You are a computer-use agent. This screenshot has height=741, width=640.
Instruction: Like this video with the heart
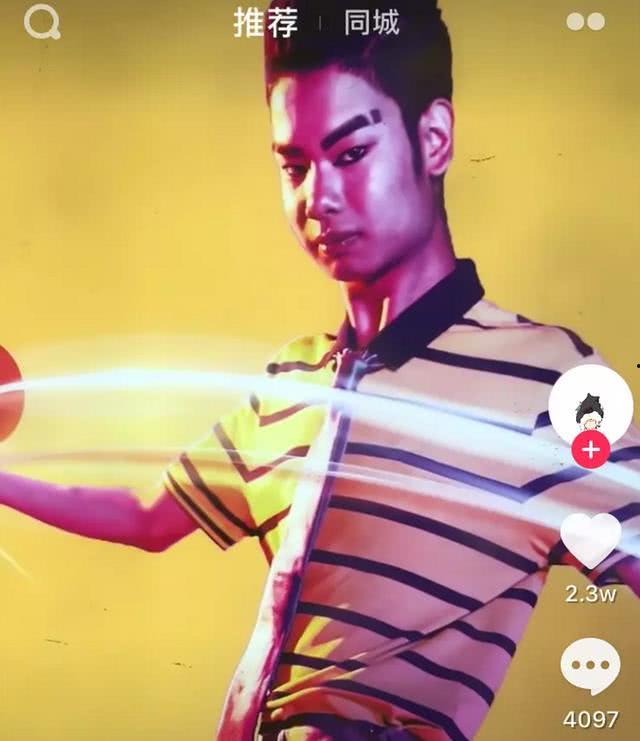(x=590, y=542)
